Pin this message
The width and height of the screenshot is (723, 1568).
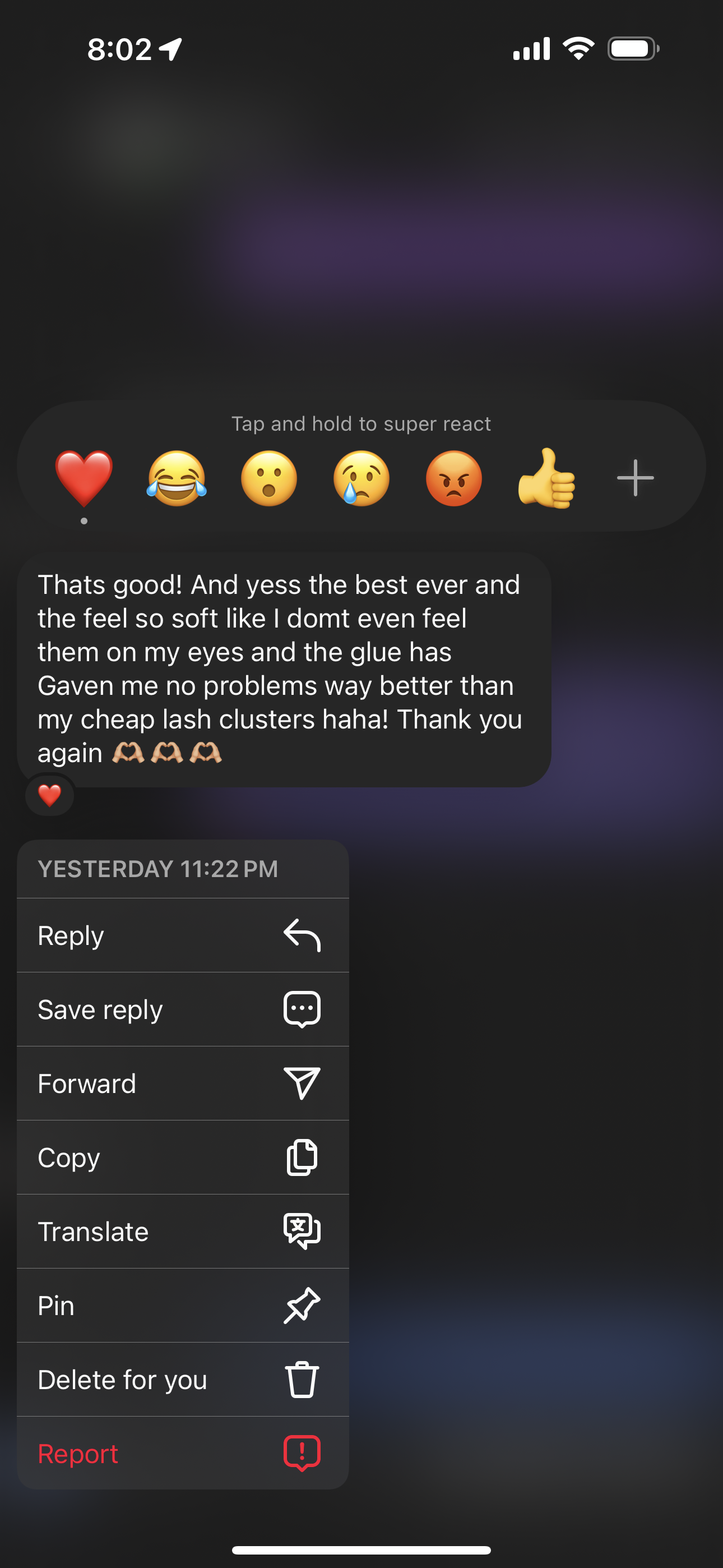(183, 1306)
